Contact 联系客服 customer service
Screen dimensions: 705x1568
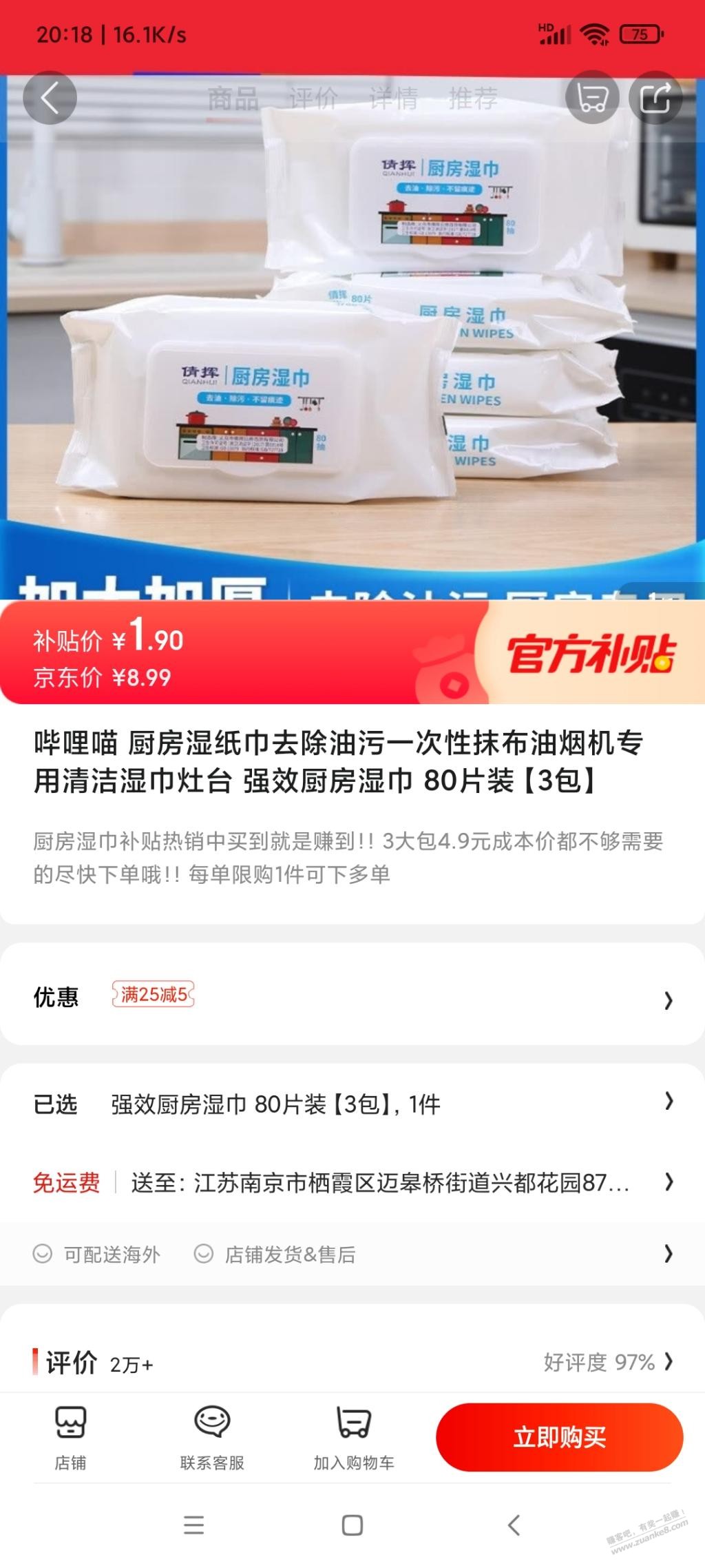[212, 1437]
